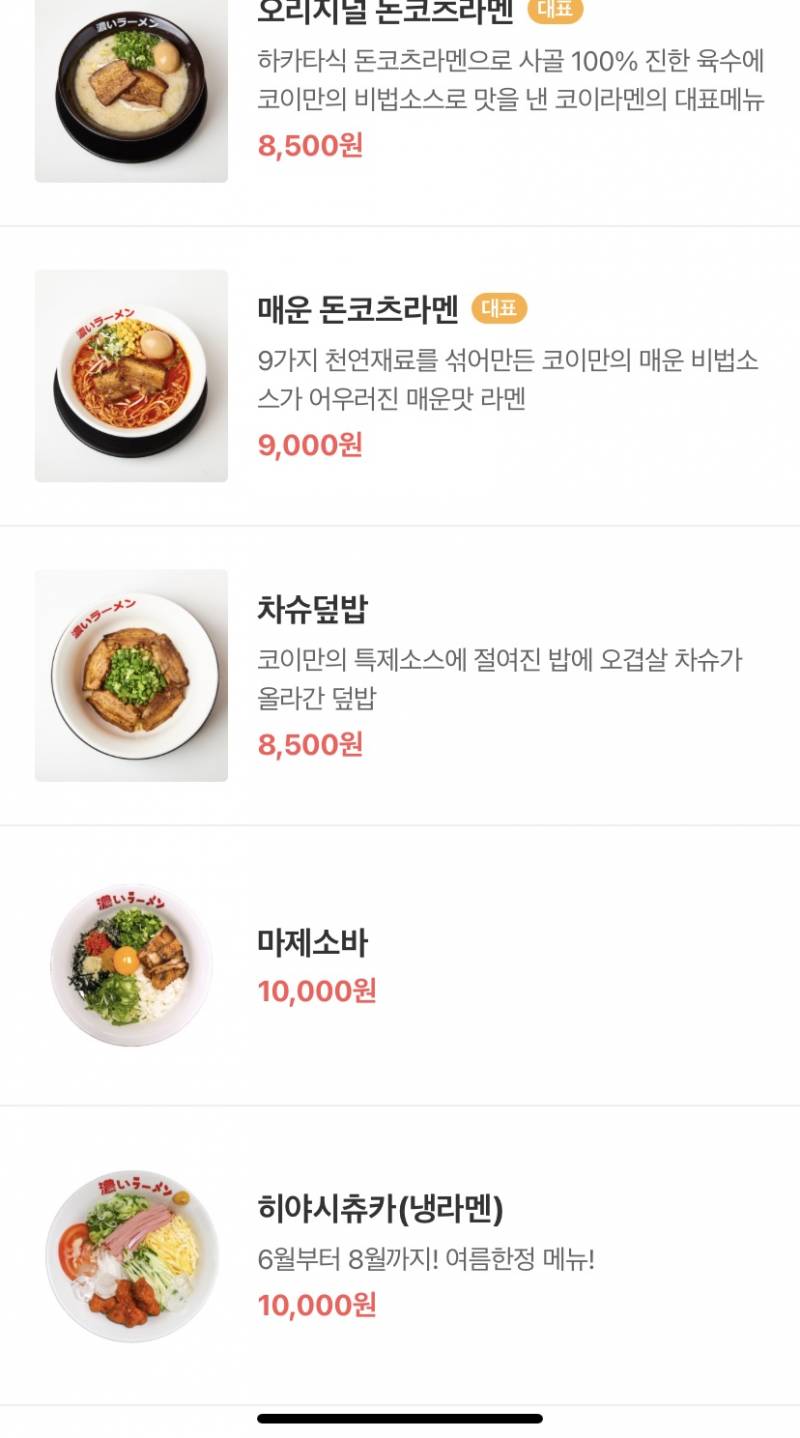This screenshot has height=1438, width=800.
Task: Tap the 마제소바 photo thumbnail
Action: [132, 964]
